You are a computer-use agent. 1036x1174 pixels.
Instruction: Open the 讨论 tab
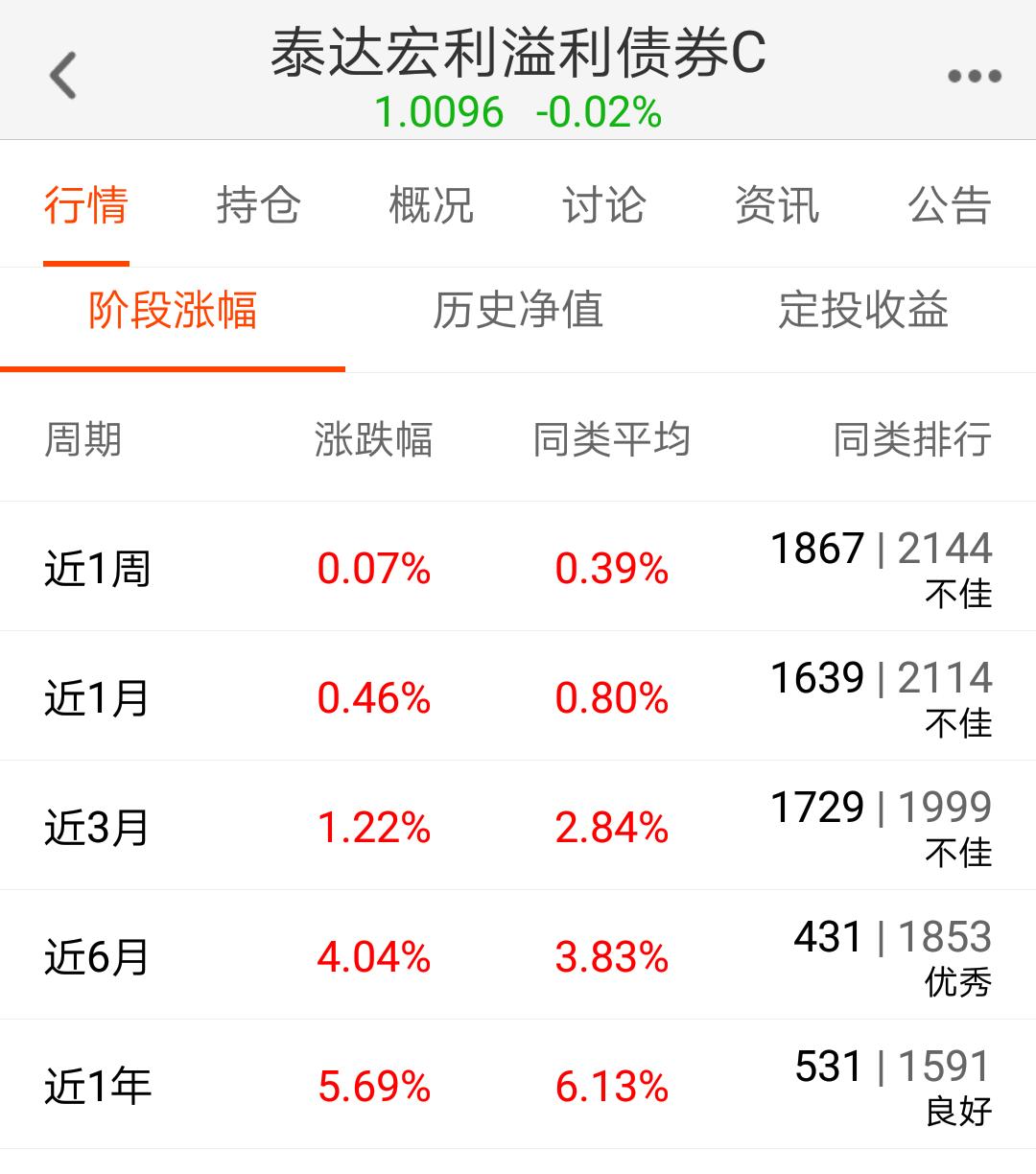(x=602, y=206)
